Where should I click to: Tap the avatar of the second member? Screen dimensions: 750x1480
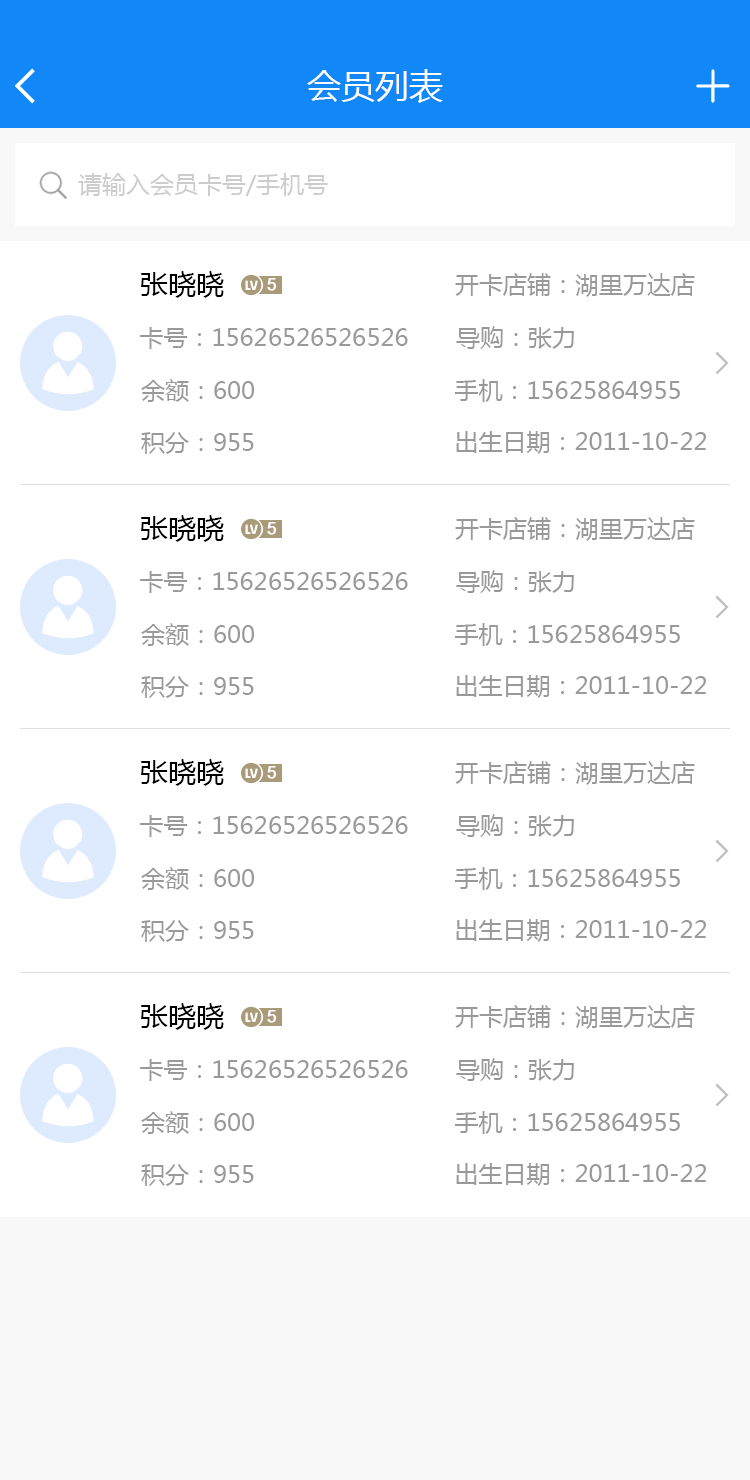click(67, 606)
